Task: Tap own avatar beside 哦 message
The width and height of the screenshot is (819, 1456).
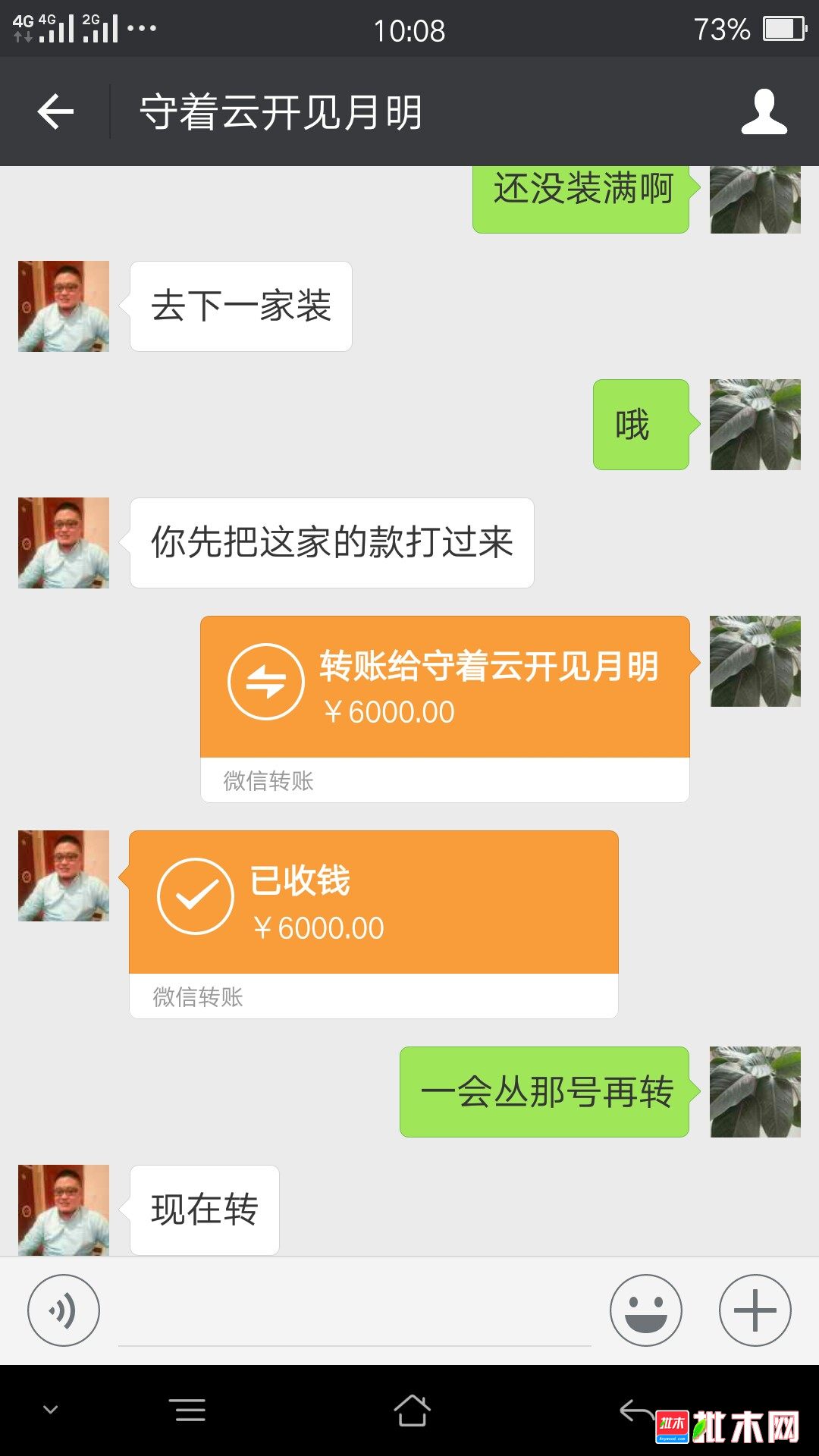Action: click(755, 425)
